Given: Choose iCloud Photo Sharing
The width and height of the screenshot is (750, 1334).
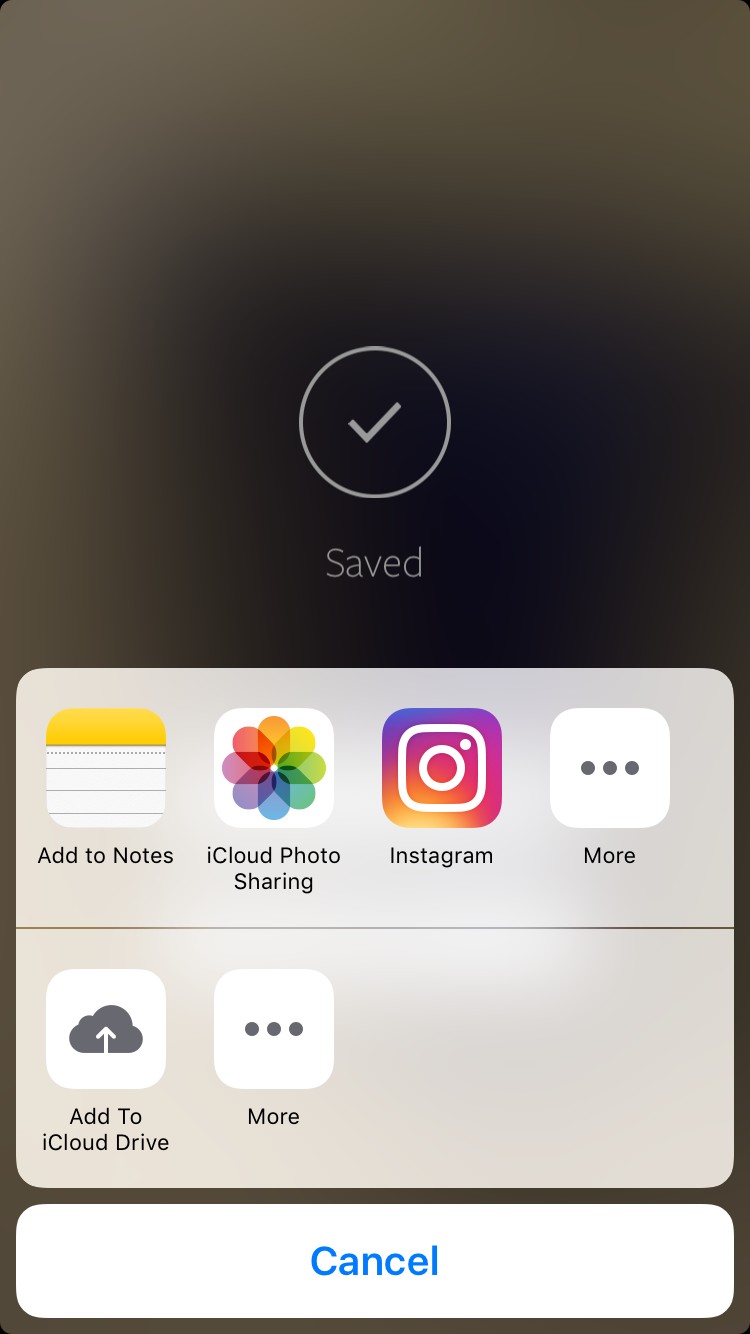Looking at the screenshot, I should point(274,768).
